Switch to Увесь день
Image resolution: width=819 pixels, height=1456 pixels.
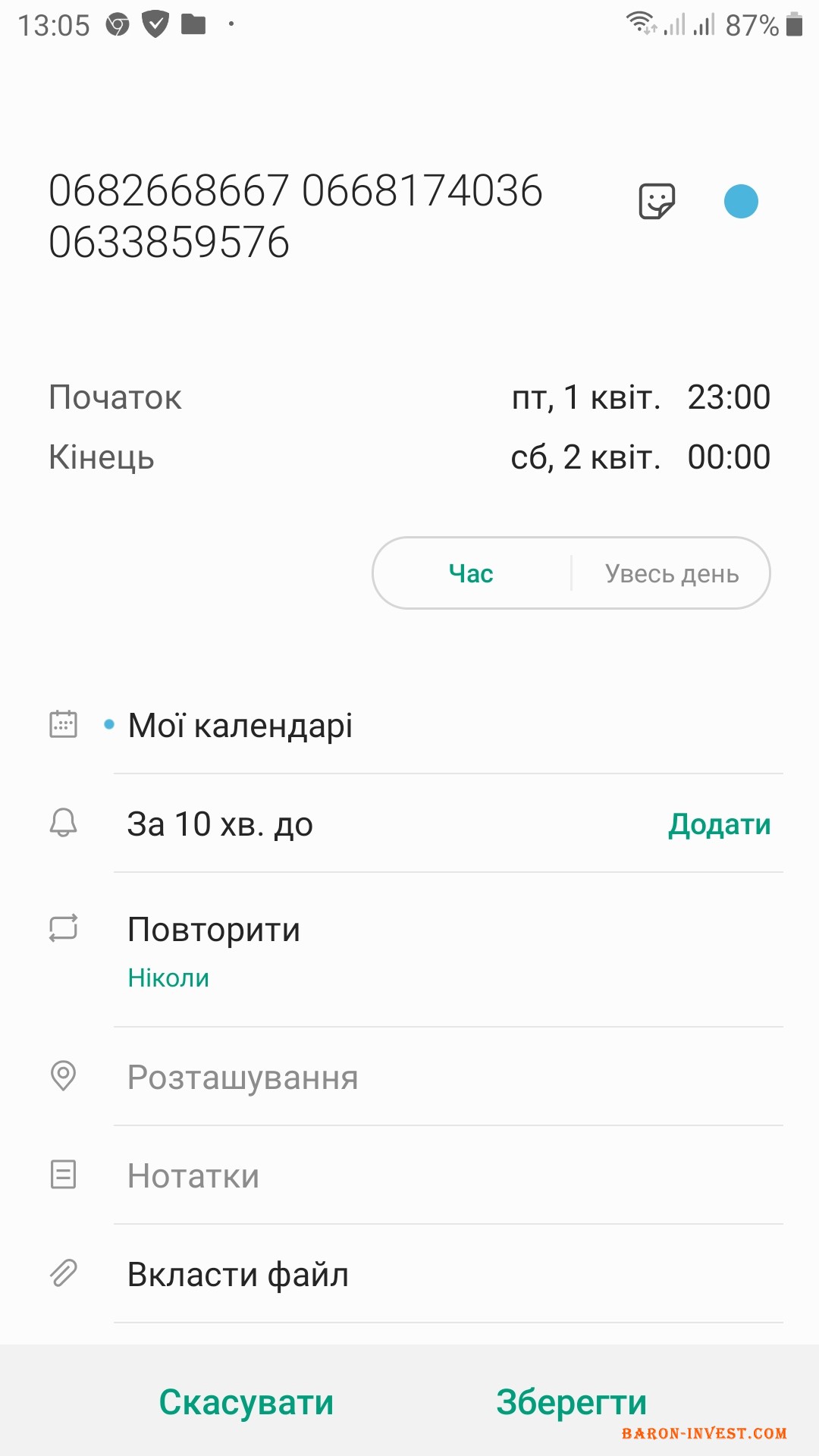point(671,573)
